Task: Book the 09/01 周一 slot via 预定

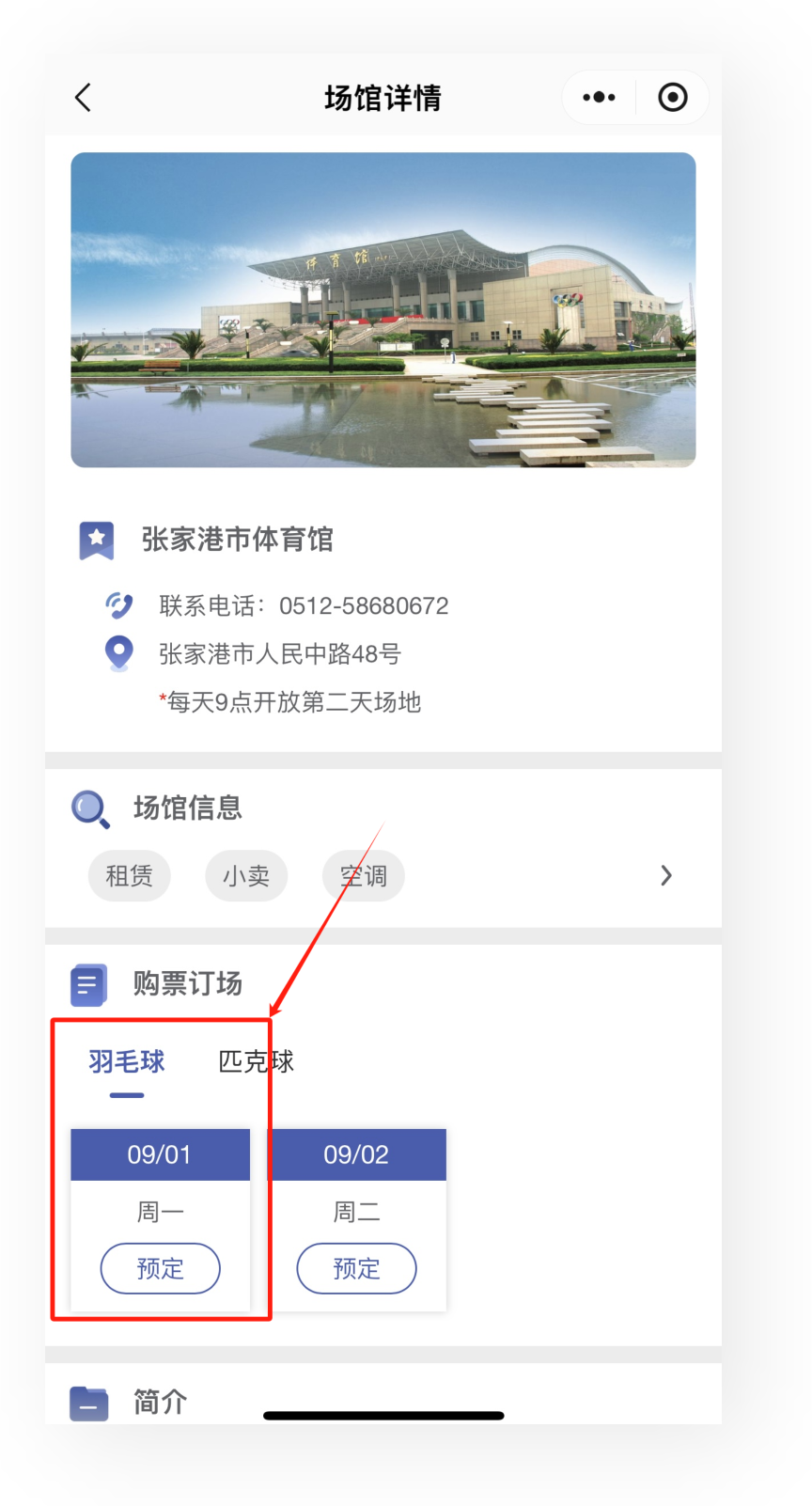Action: 161,1268
